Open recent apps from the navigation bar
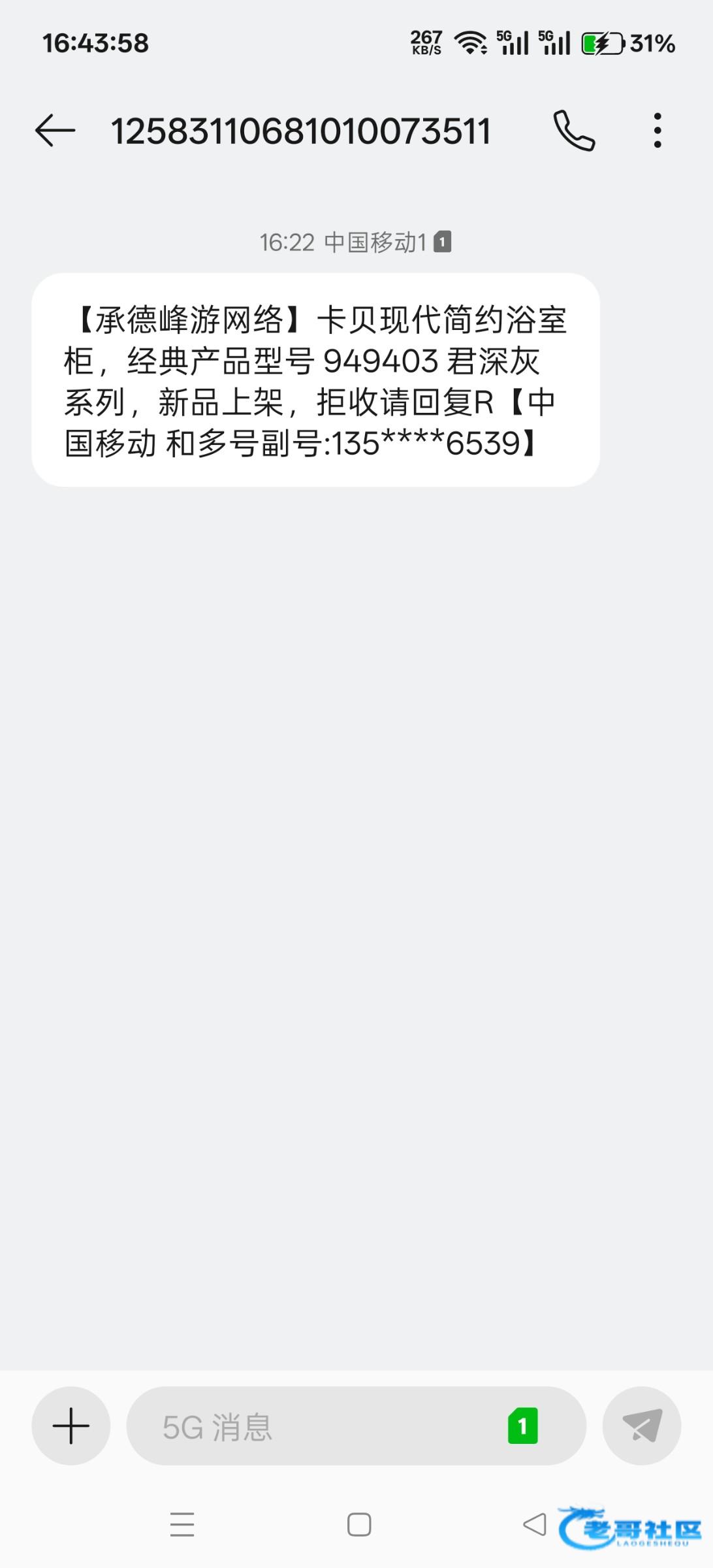 [182, 1524]
